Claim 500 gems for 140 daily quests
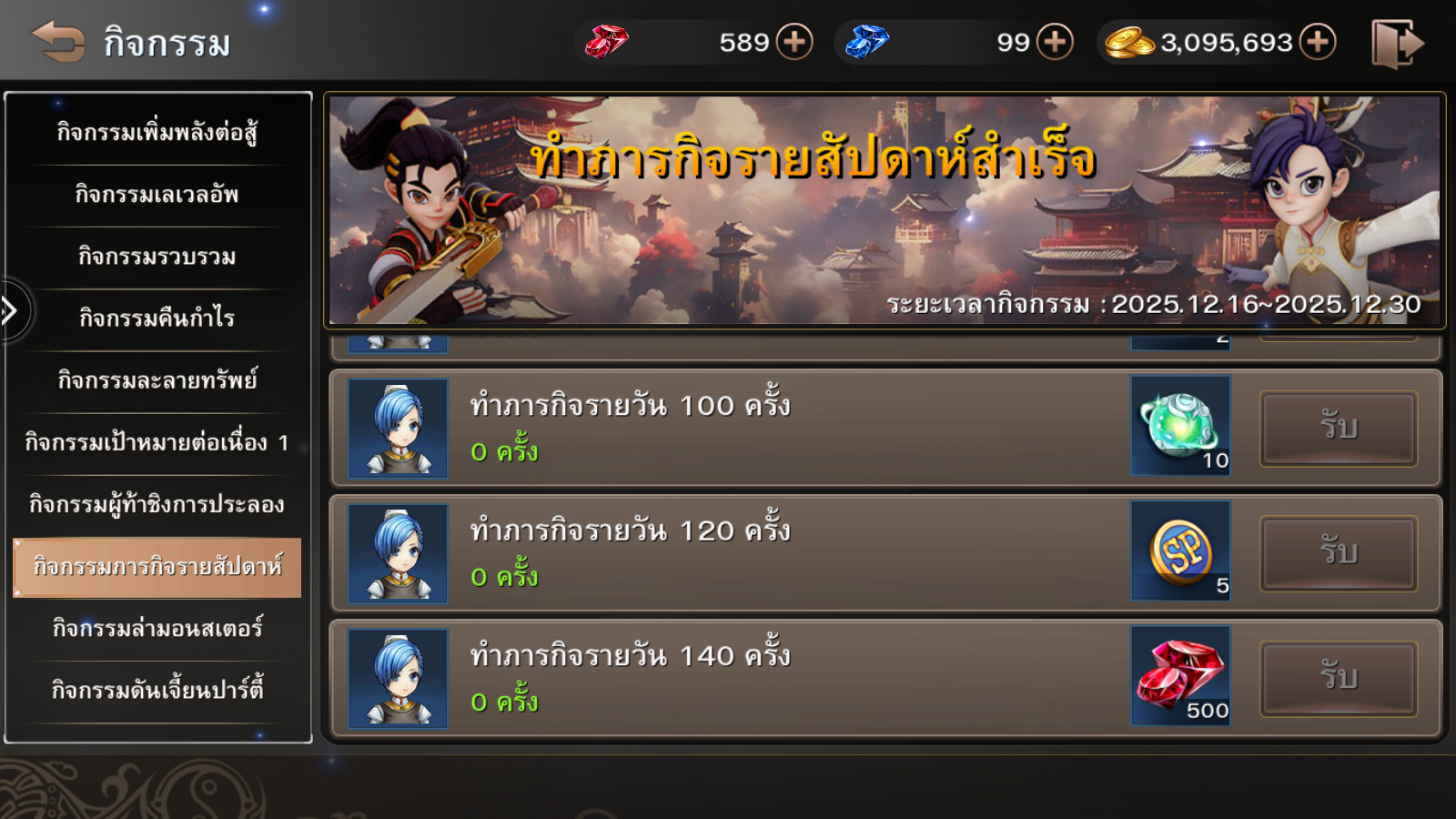This screenshot has height=819, width=1456. pyautogui.click(x=1338, y=678)
